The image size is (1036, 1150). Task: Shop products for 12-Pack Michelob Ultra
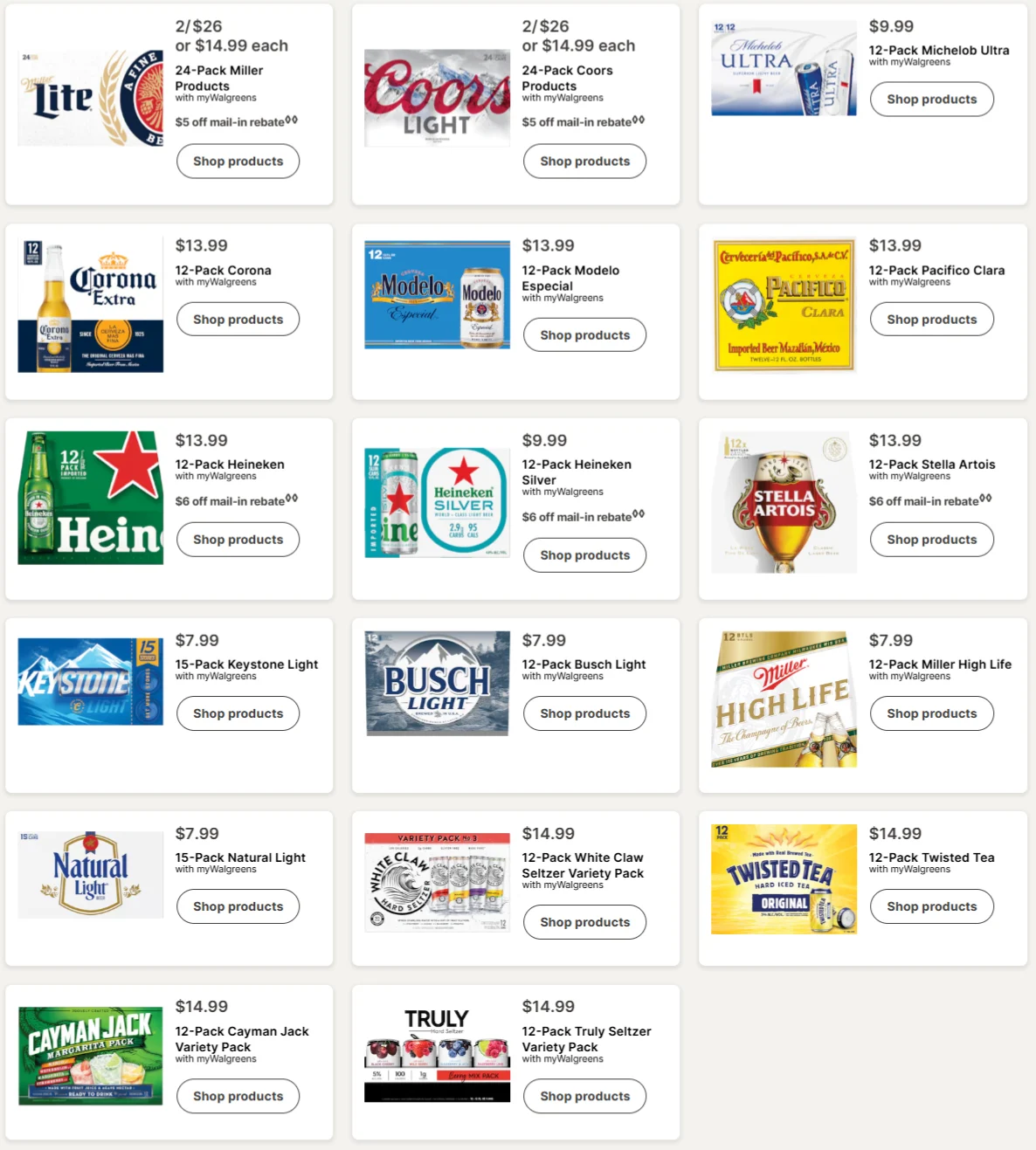[x=931, y=100]
